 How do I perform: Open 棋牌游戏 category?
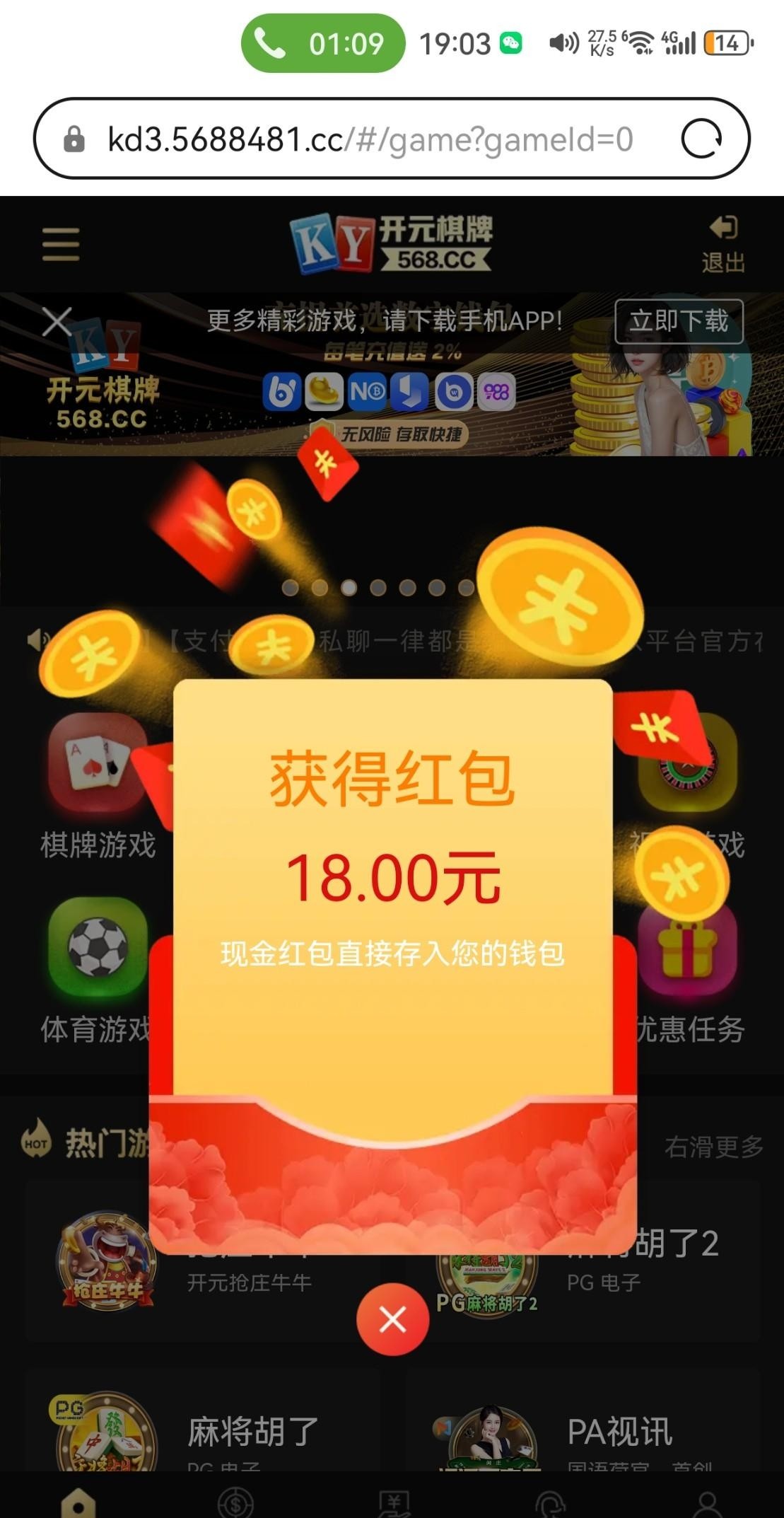98,785
